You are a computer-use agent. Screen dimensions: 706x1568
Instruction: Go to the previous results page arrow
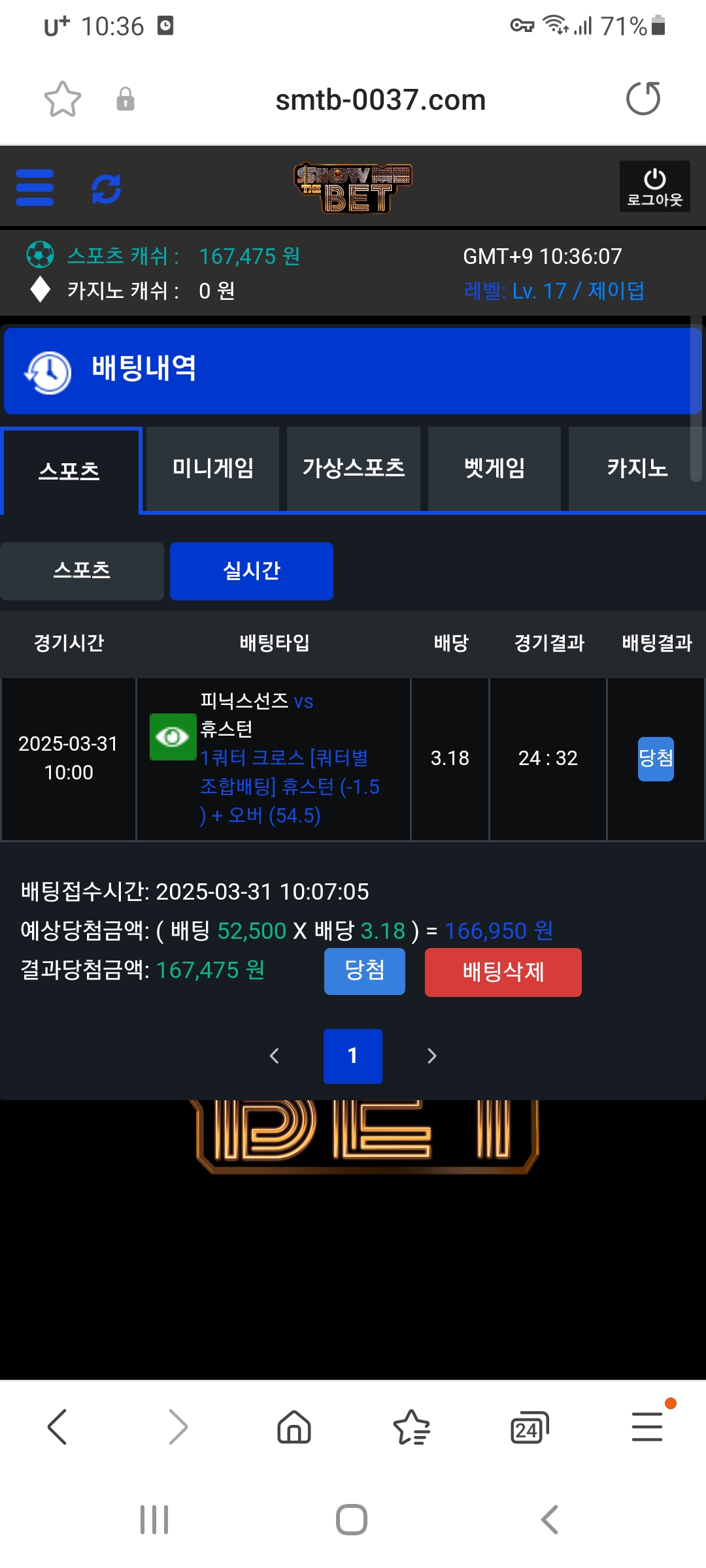(x=275, y=1056)
